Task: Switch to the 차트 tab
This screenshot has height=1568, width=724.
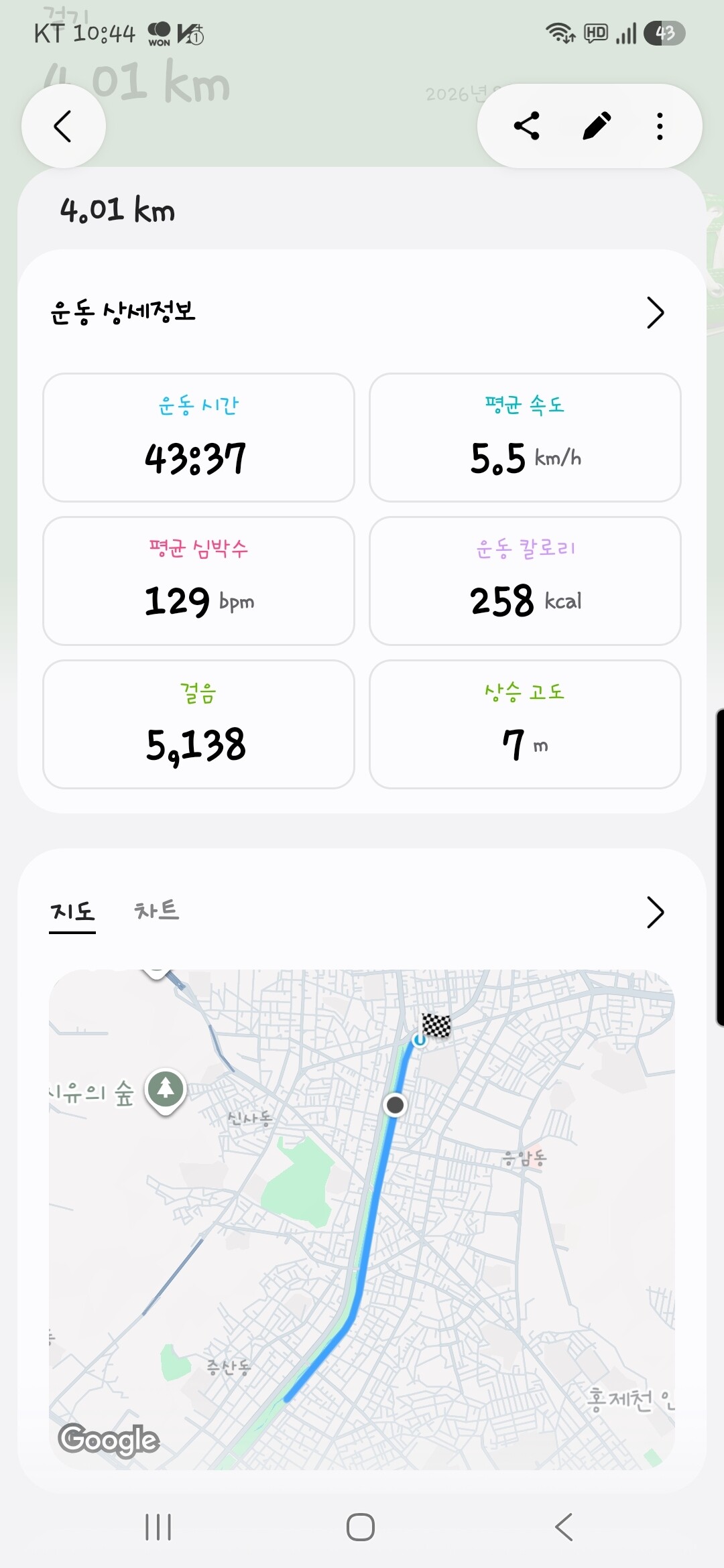Action: (156, 910)
